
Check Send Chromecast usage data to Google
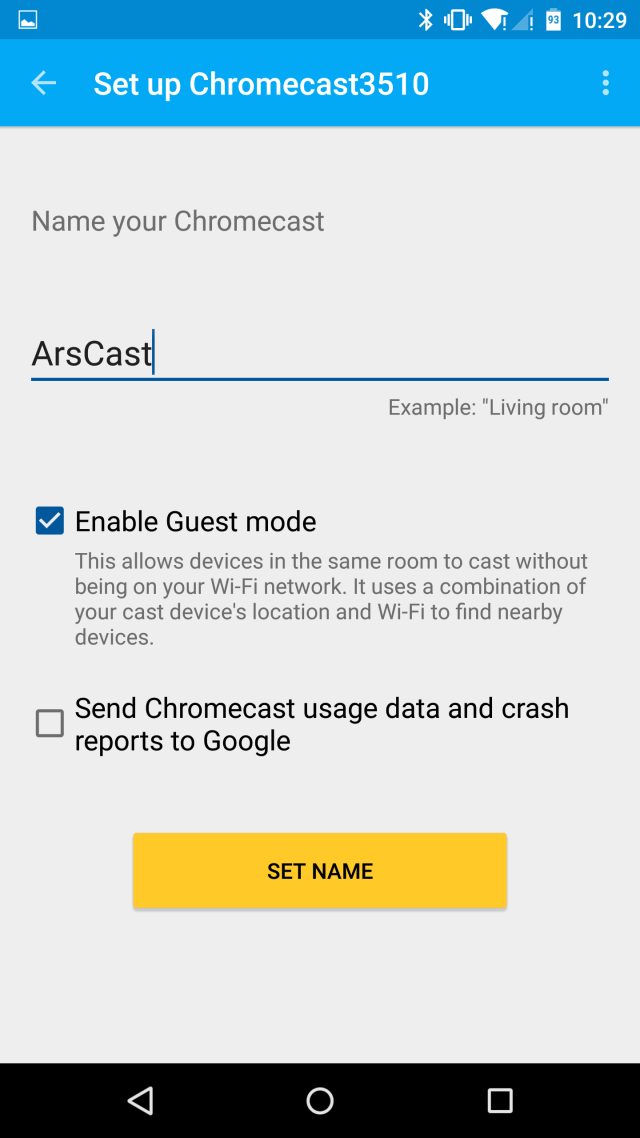[50, 723]
